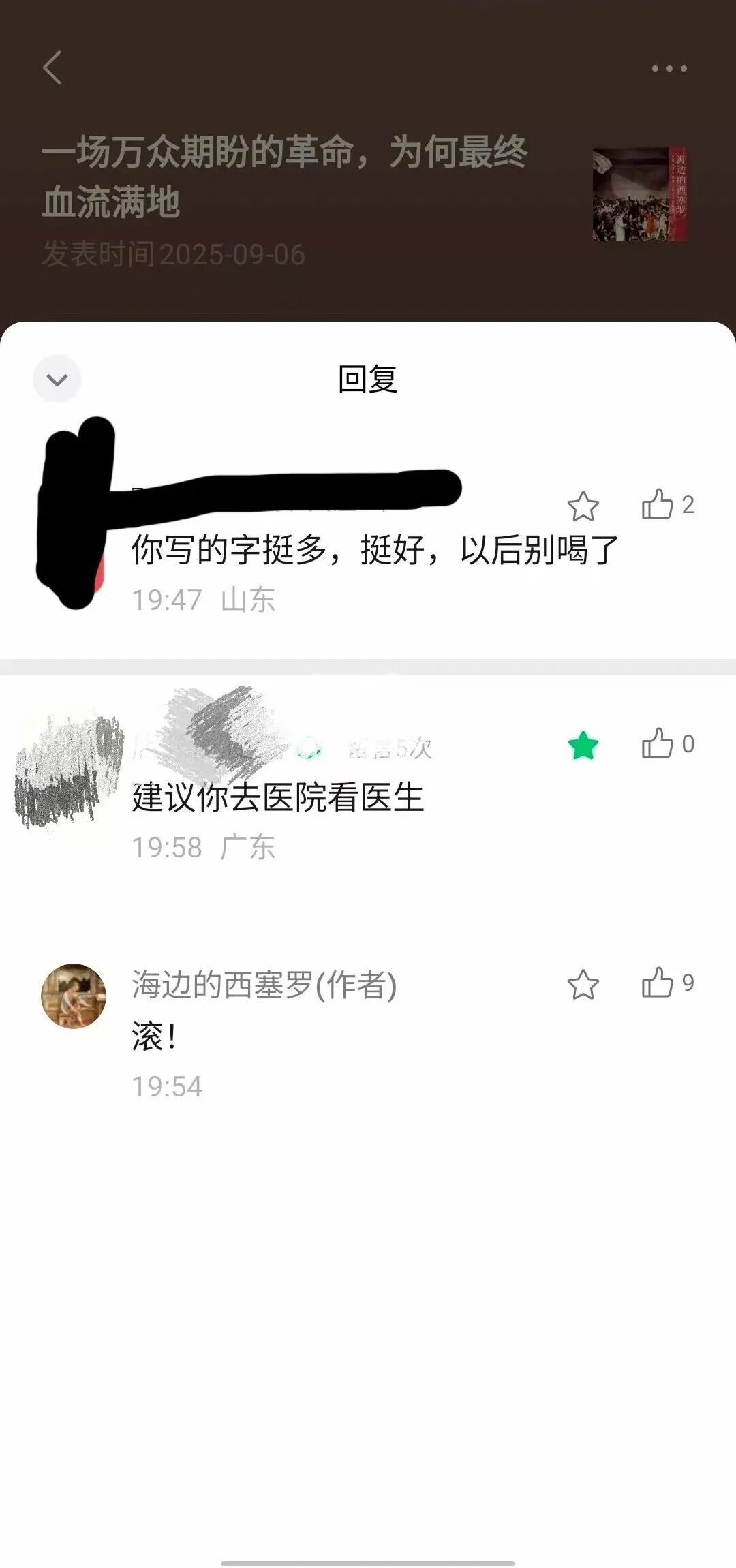Star the comment 你写的字挺多
Image resolution: width=736 pixels, height=1568 pixels.
click(x=583, y=506)
